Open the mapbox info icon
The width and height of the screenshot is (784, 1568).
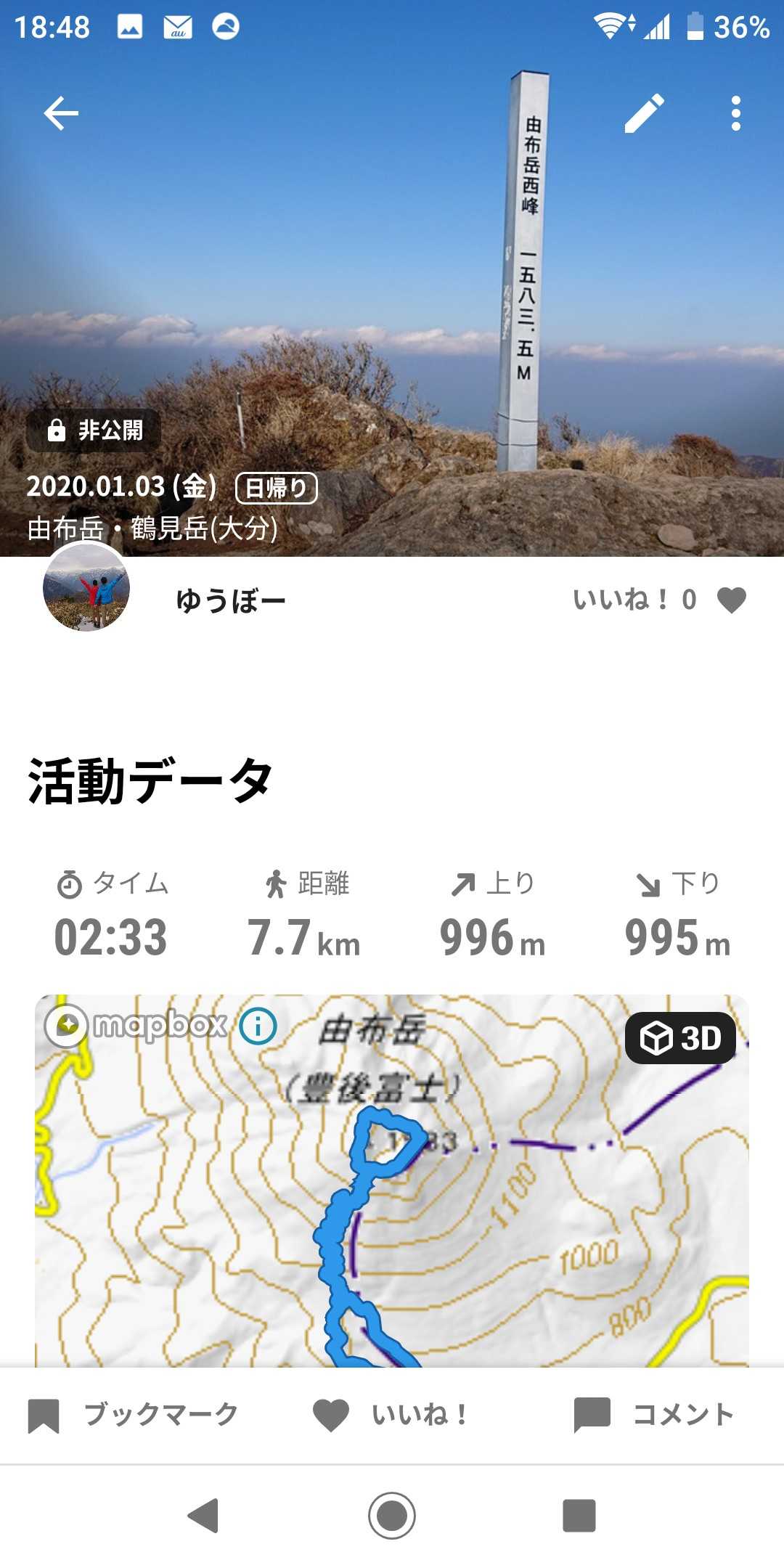pos(258,1026)
